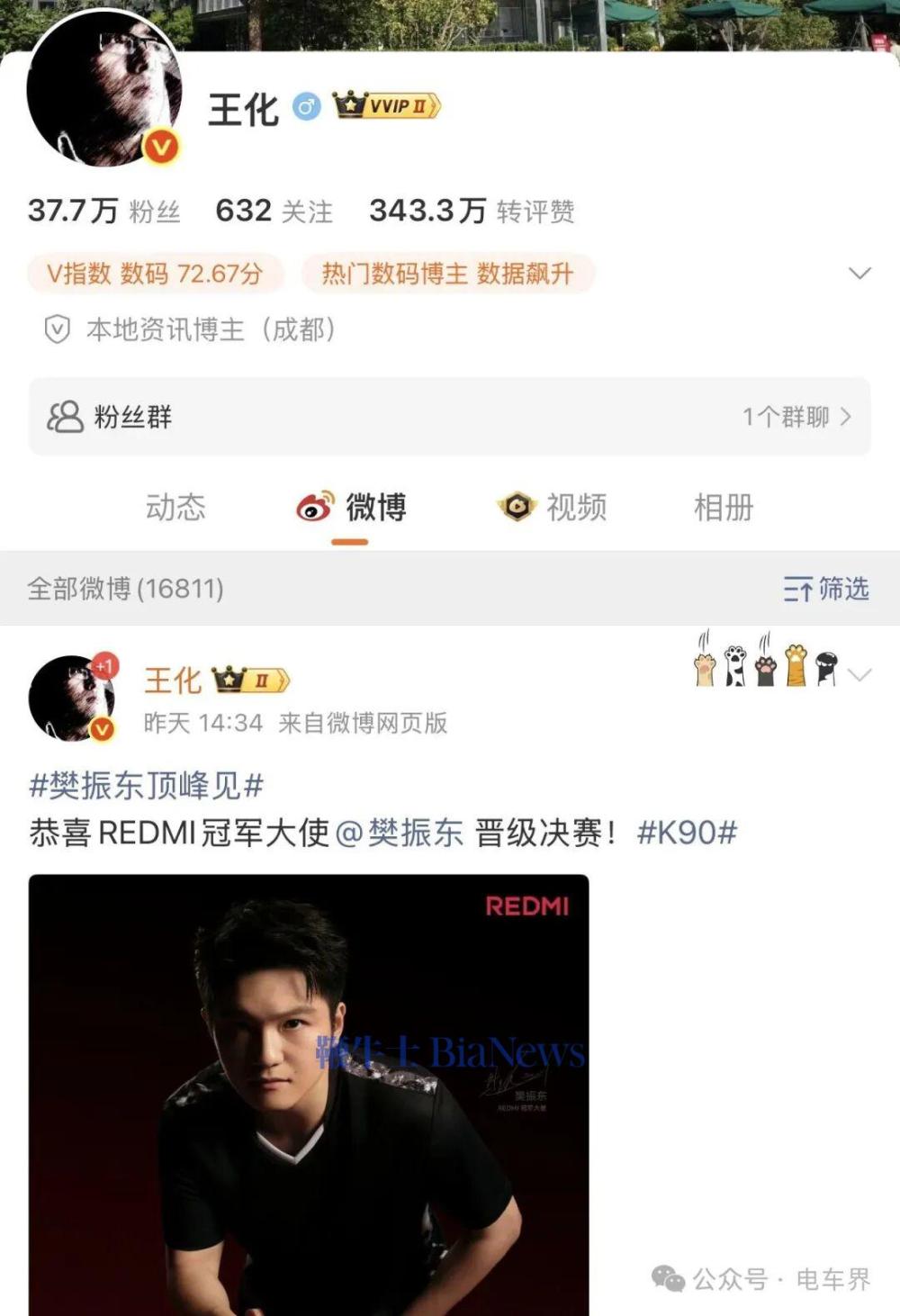Expand the profile tags chevron
This screenshot has height=1316, width=900.
[x=859, y=274]
